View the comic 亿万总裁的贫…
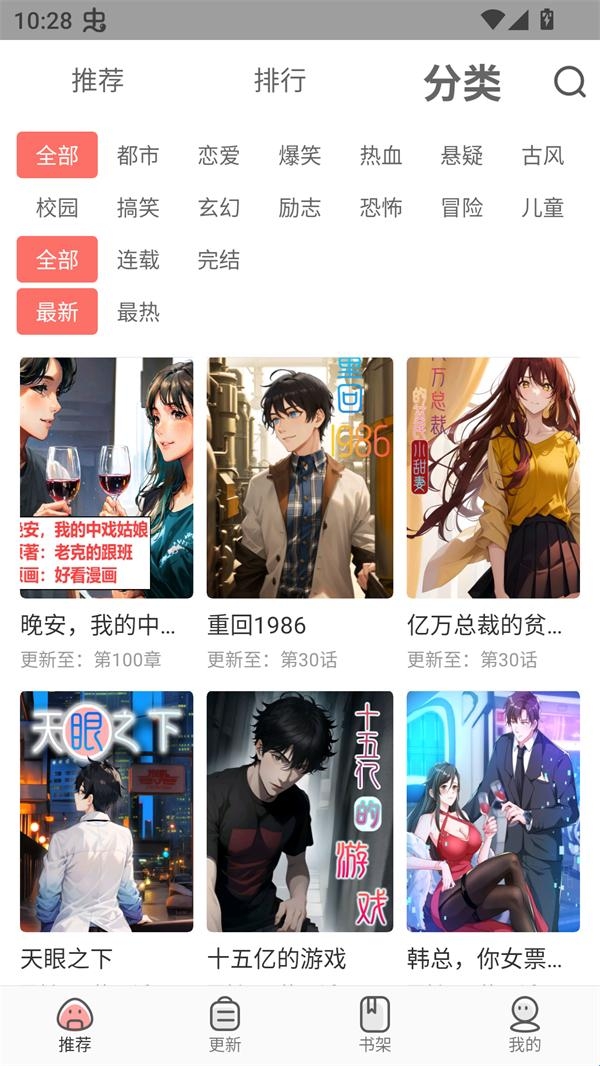 coord(493,478)
